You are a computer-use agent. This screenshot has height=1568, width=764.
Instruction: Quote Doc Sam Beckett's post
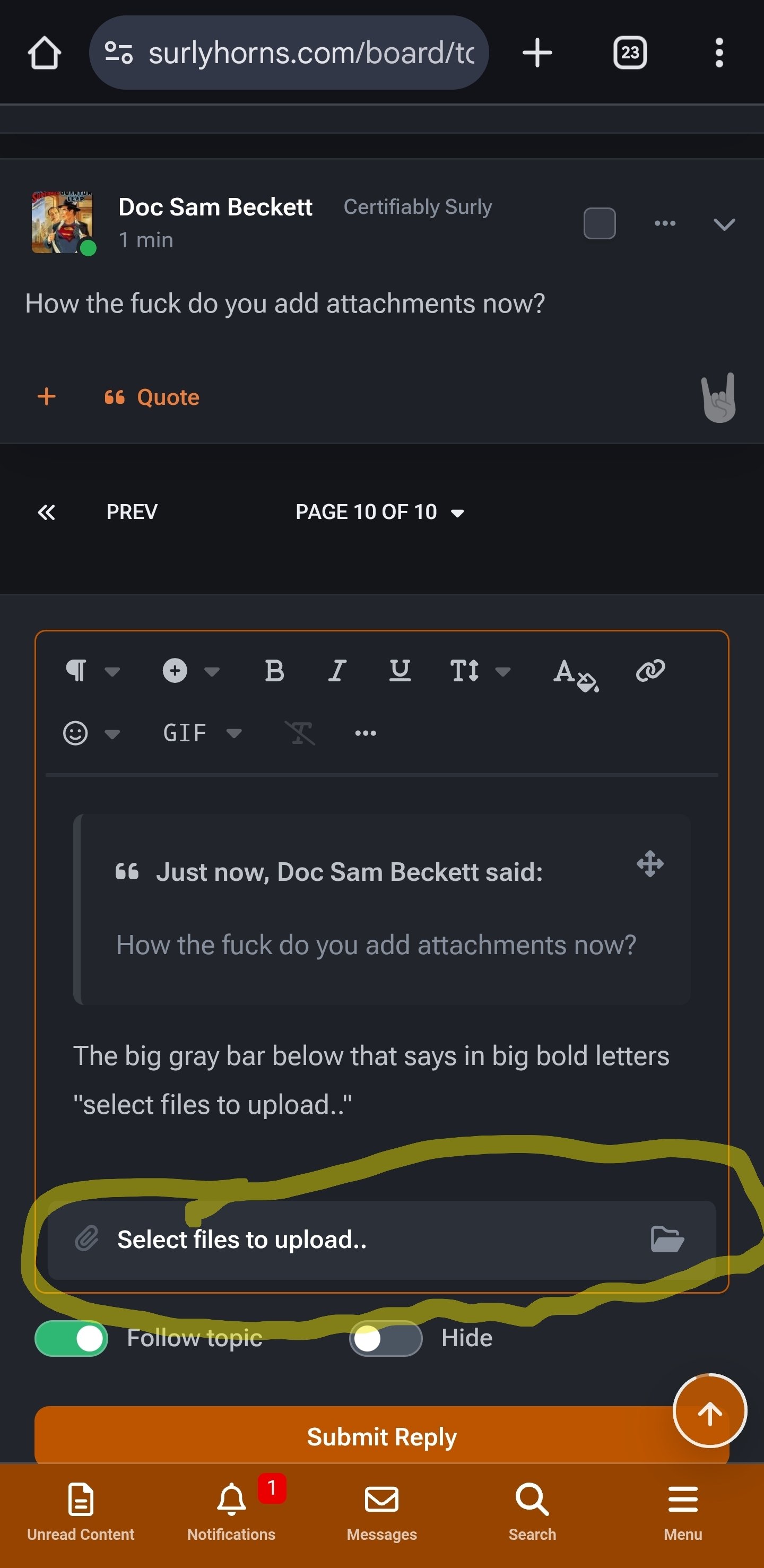click(x=152, y=397)
